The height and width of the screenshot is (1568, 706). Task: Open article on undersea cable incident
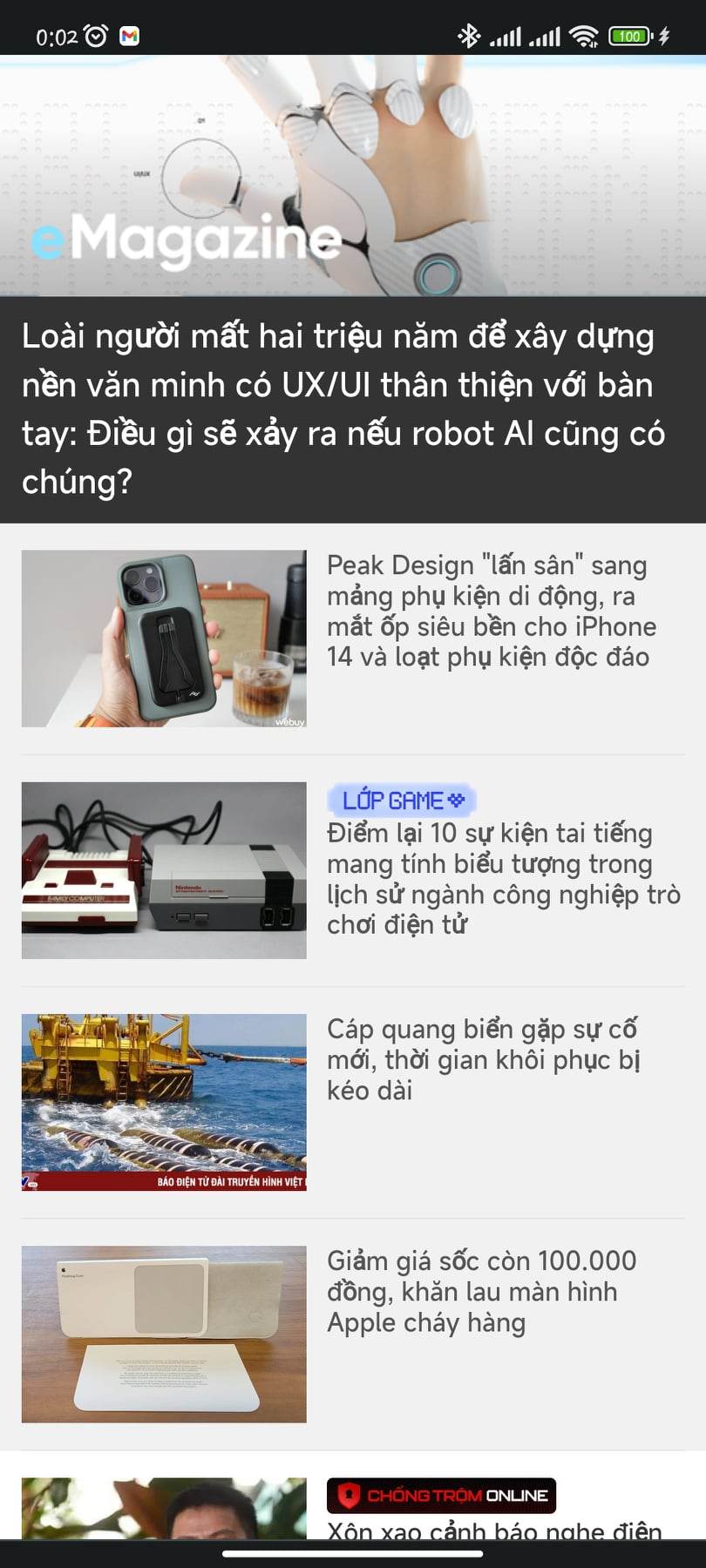tap(484, 1059)
